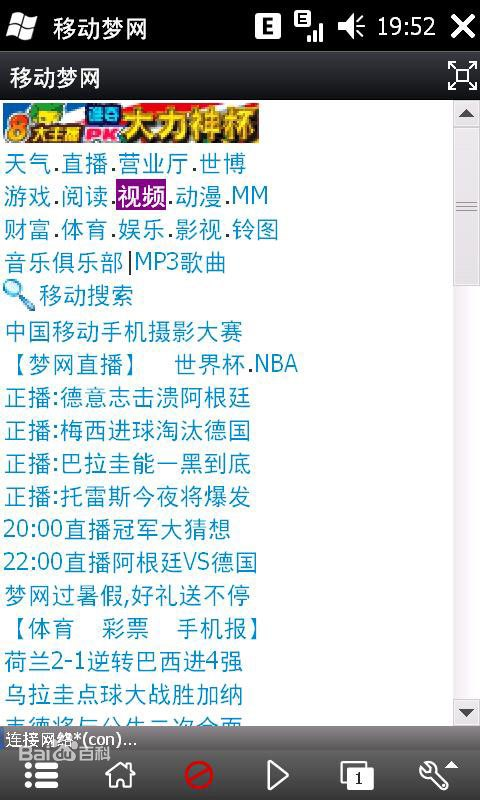Viewport: 480px width, 800px height.
Task: Open the highlighted 视频 link
Action: [141, 196]
